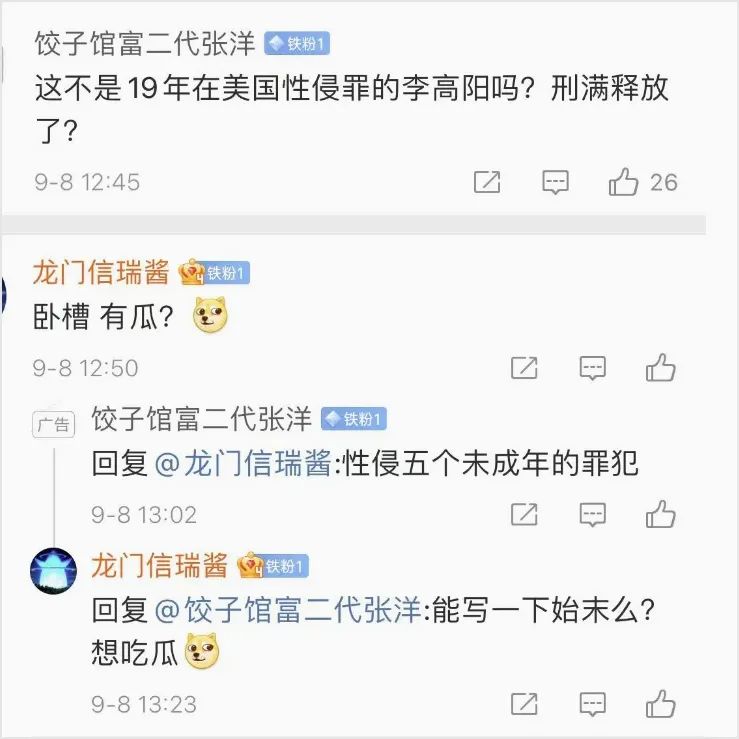Share the comment posted at 12:45
Screen dimensions: 739x739
(487, 182)
